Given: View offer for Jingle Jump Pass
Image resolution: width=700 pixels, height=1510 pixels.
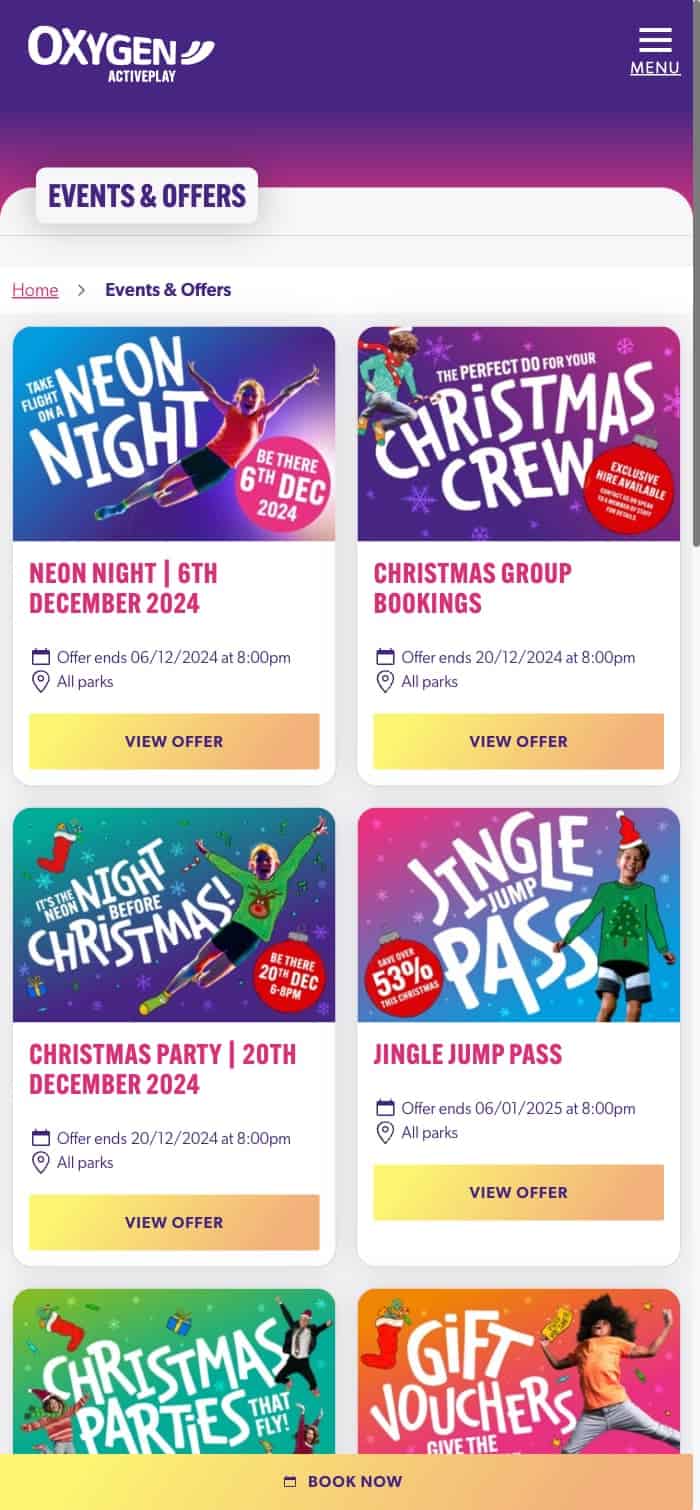Looking at the screenshot, I should (518, 1192).
